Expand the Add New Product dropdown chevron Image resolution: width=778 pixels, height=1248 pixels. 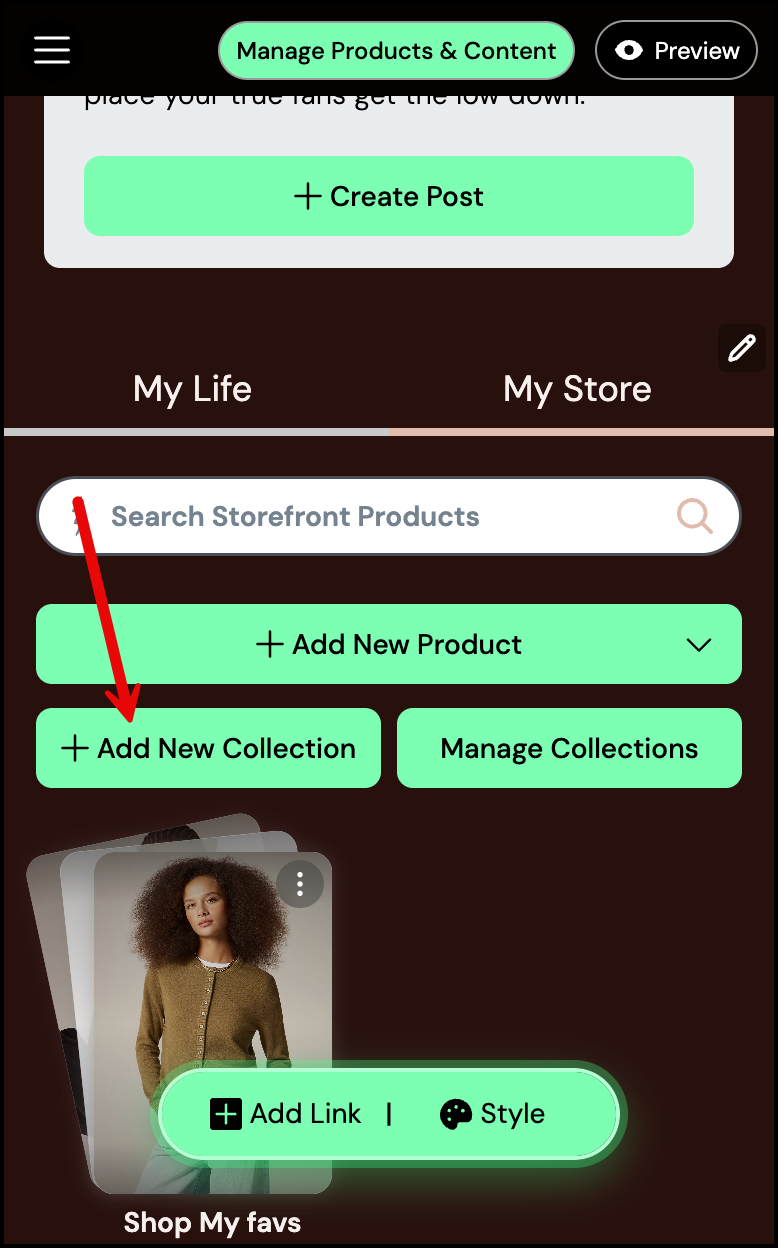tap(699, 645)
